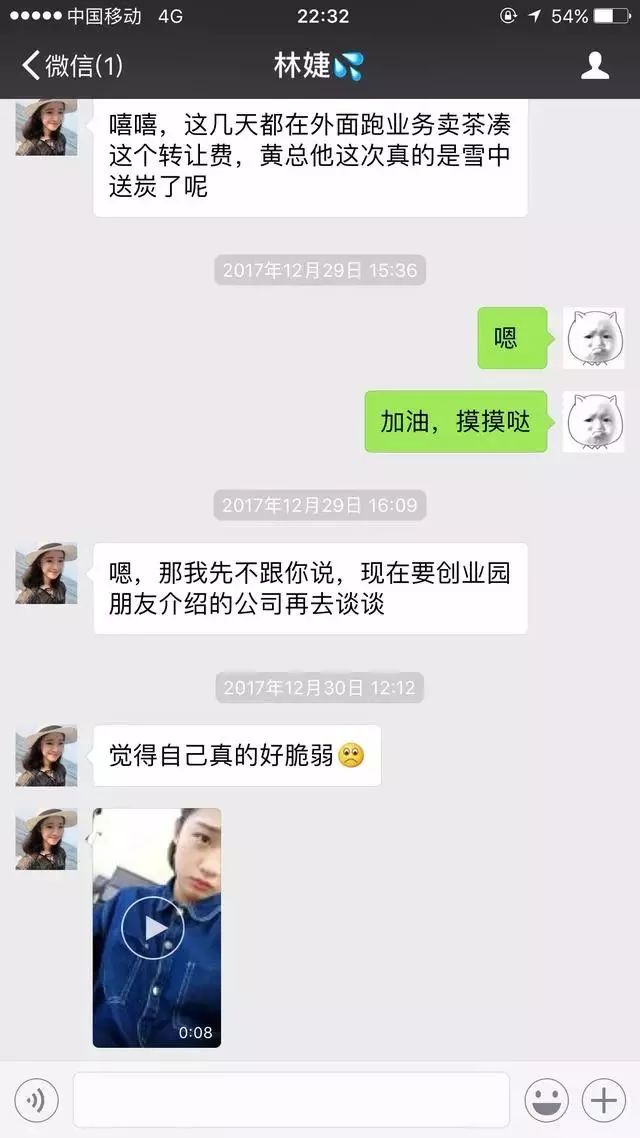Play the 0:08 video message
Viewport: 640px width, 1138px height.
[x=157, y=928]
